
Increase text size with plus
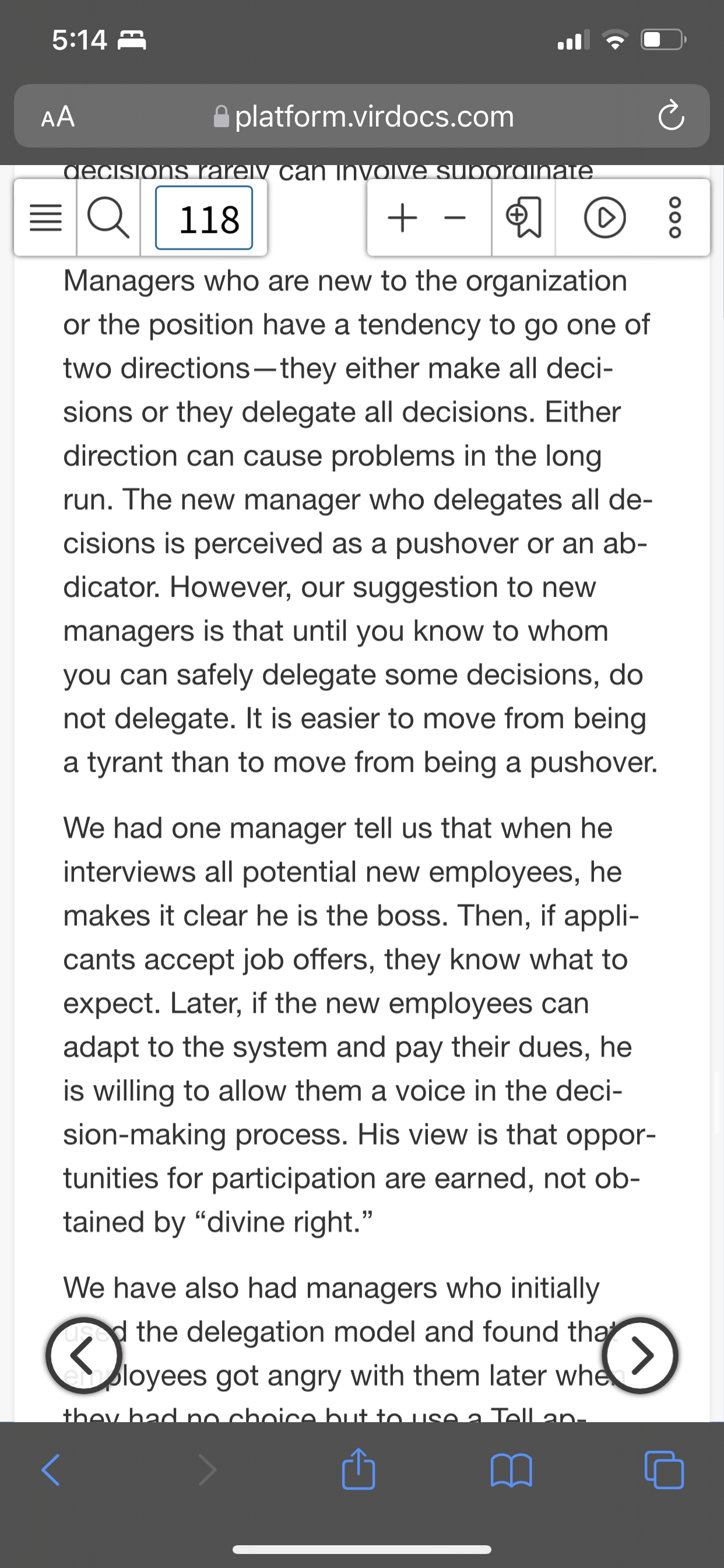402,218
